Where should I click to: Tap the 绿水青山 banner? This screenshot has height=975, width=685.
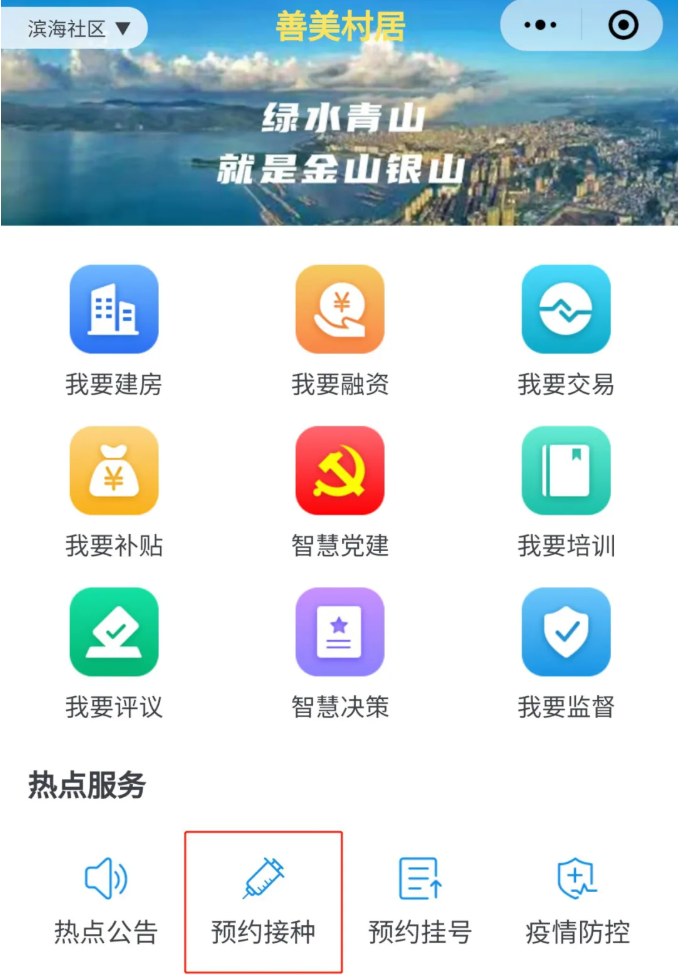pos(340,140)
